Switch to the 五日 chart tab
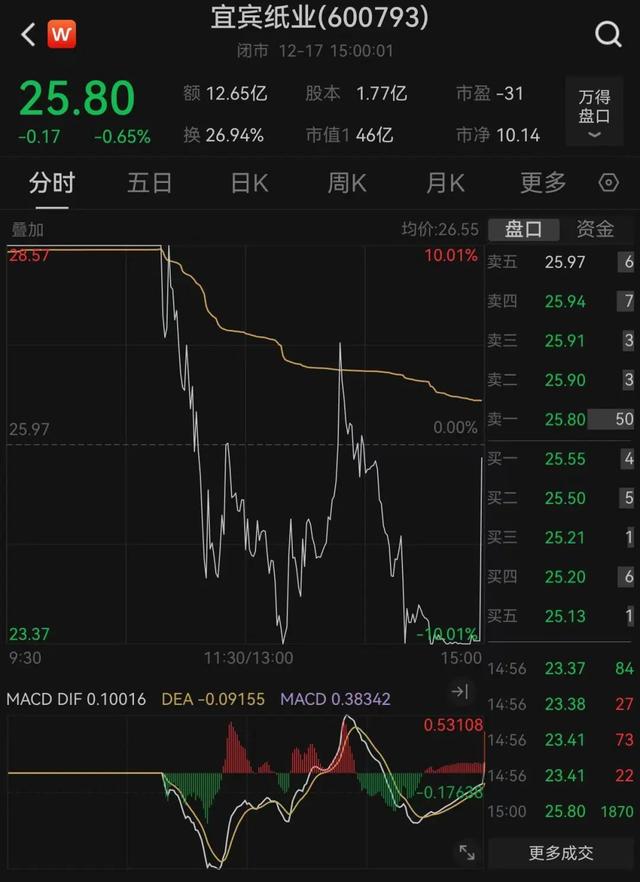 pos(149,183)
